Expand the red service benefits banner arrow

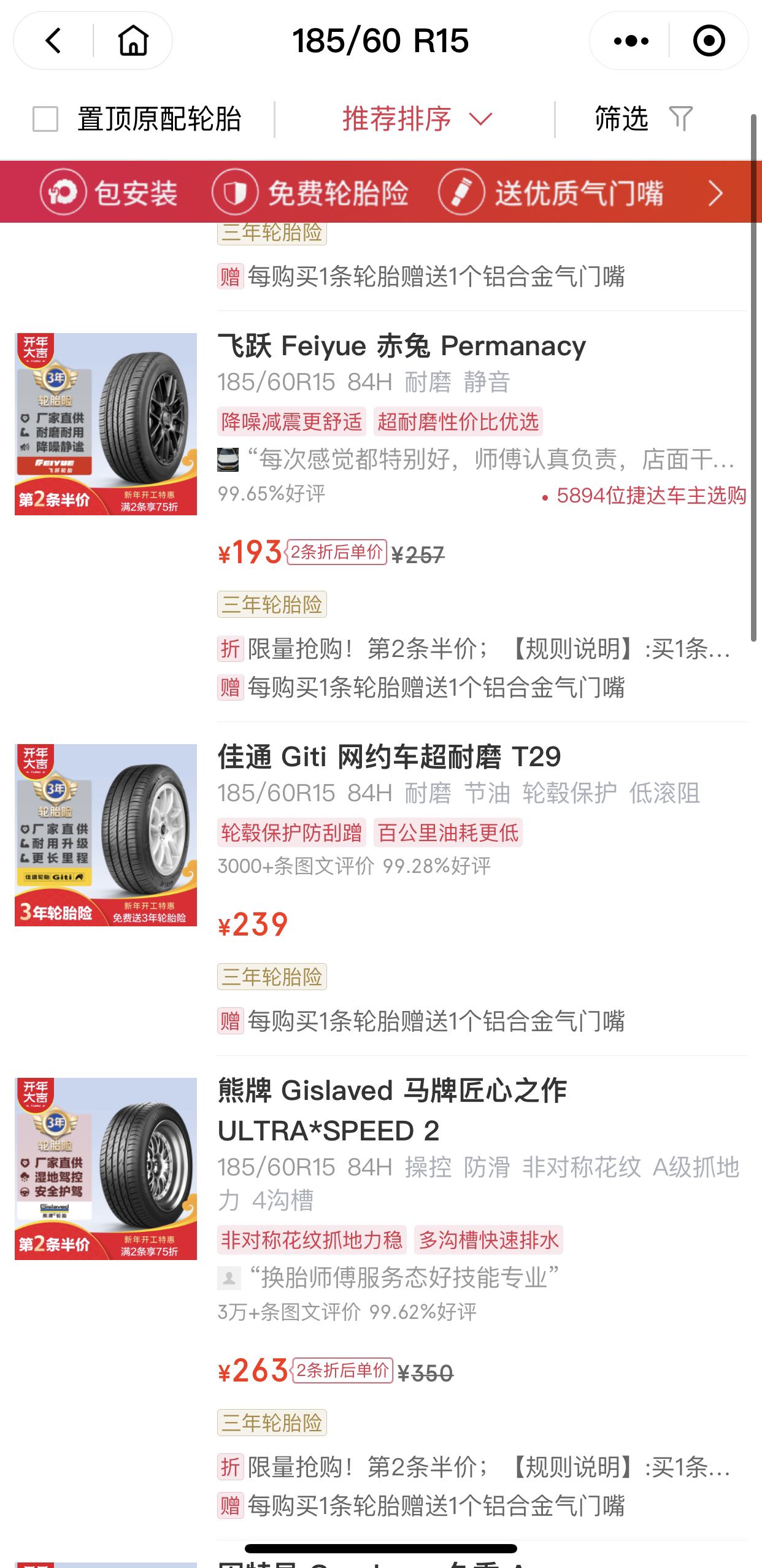coord(715,194)
